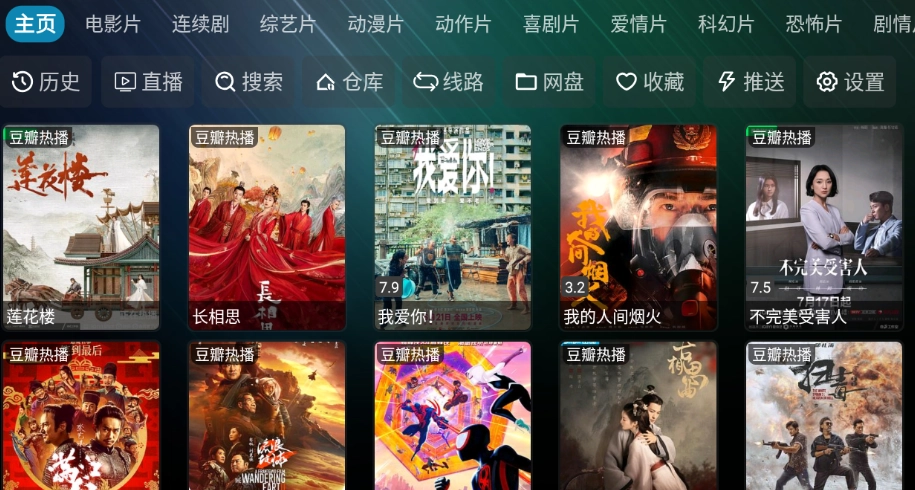Viewport: 915px width, 490px height.
Task: Select the 恐怖片 tab
Action: 813,24
